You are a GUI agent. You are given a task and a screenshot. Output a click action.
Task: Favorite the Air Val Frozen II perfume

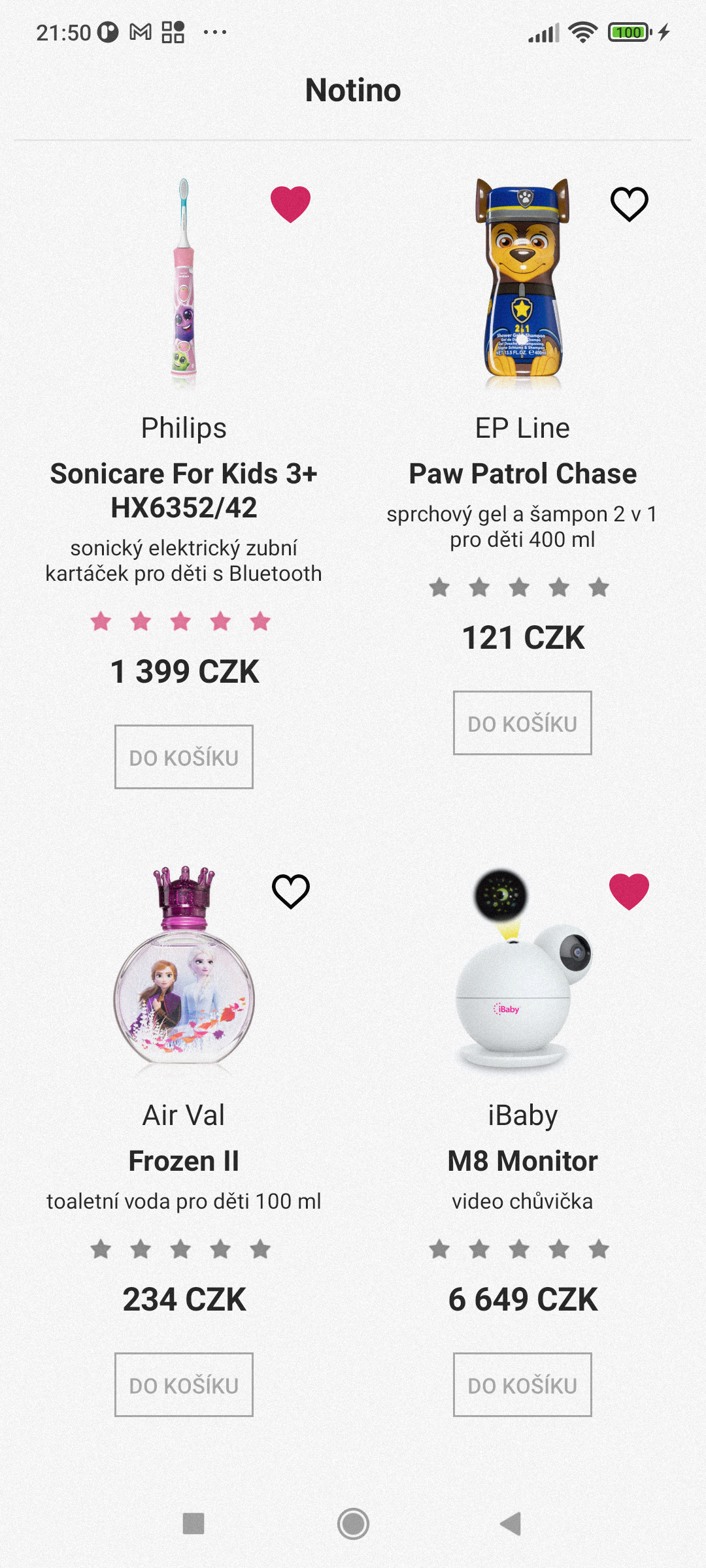click(290, 891)
